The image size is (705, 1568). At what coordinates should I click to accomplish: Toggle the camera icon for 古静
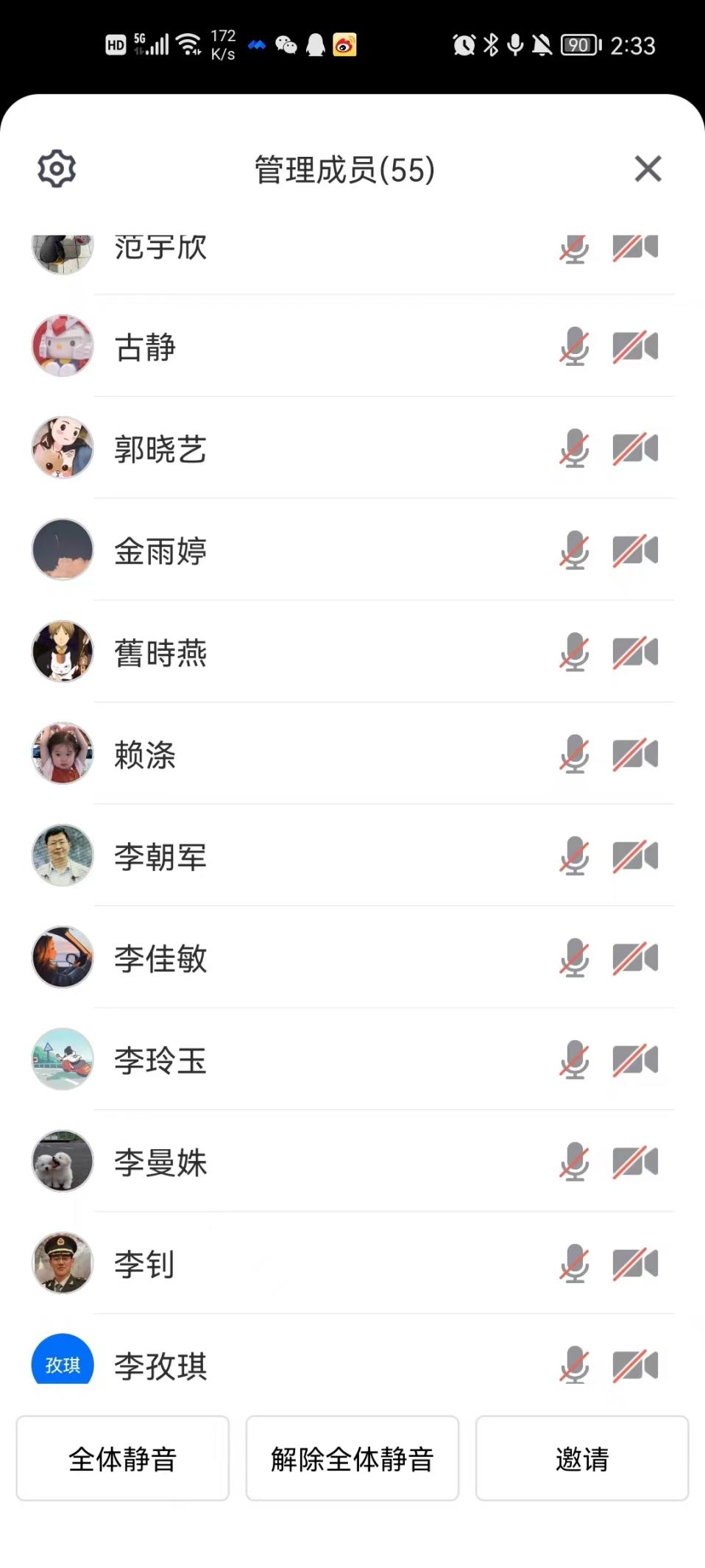tap(635, 347)
